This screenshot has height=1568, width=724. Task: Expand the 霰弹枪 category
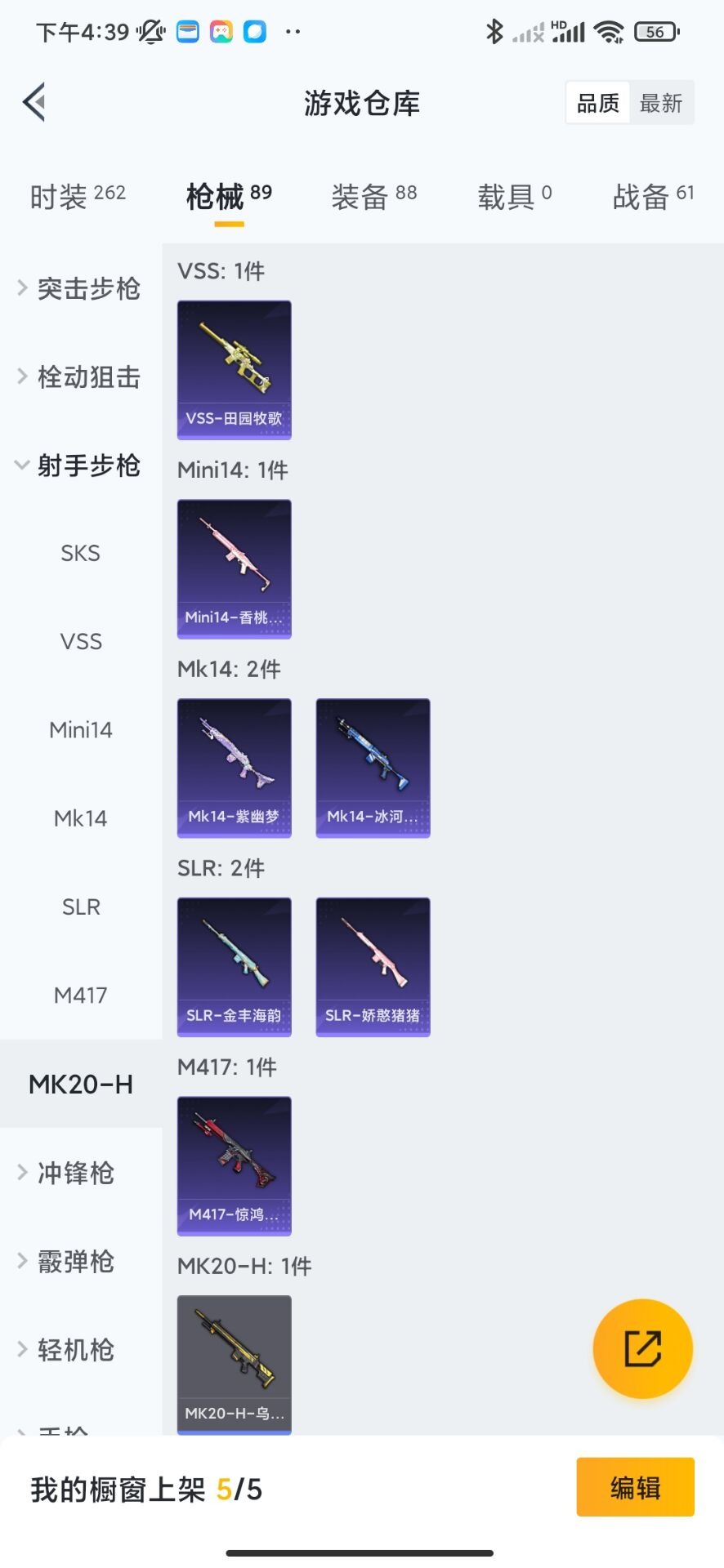click(x=74, y=1262)
